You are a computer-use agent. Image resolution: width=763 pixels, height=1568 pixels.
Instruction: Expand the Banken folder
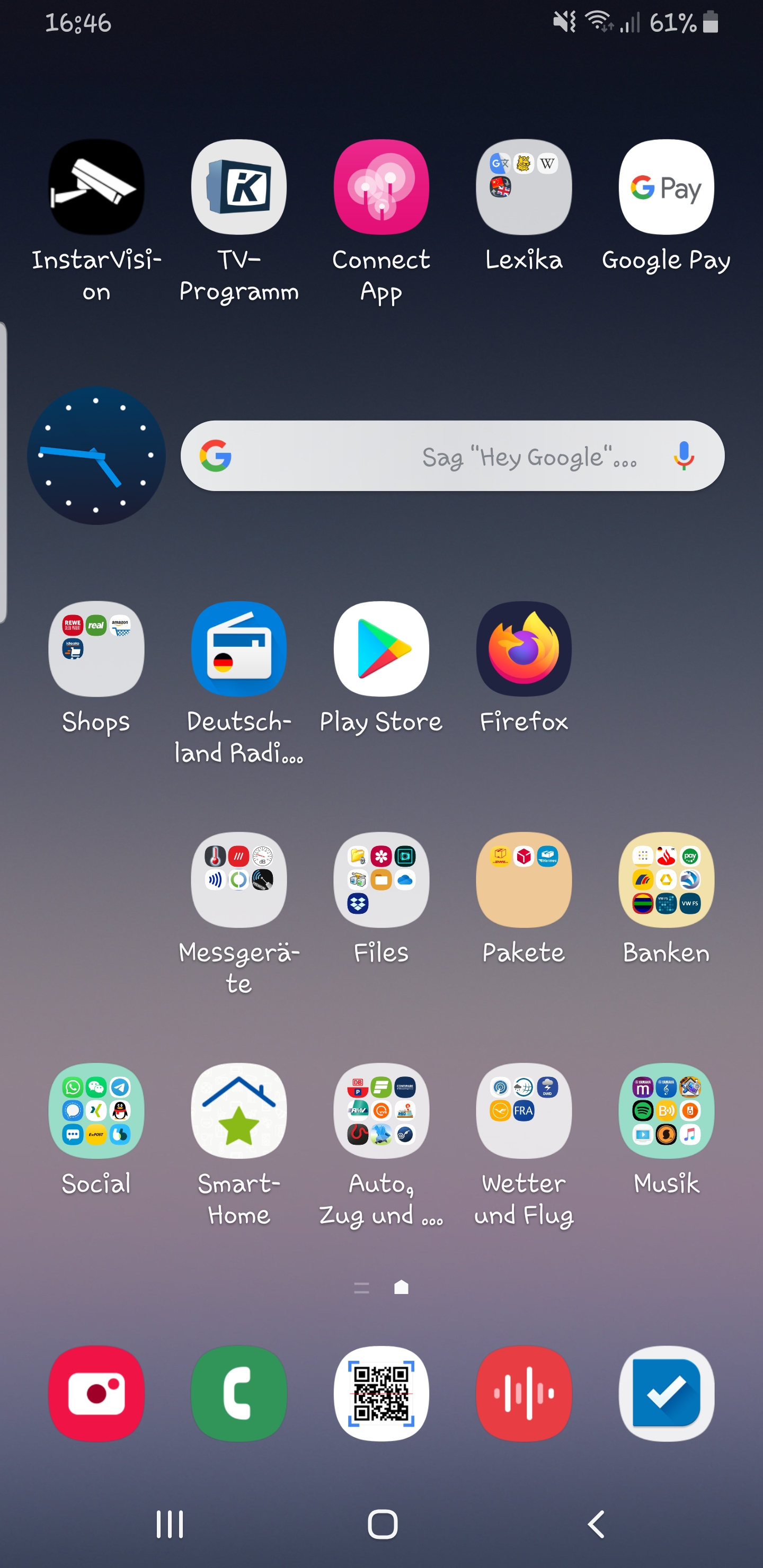click(x=666, y=879)
